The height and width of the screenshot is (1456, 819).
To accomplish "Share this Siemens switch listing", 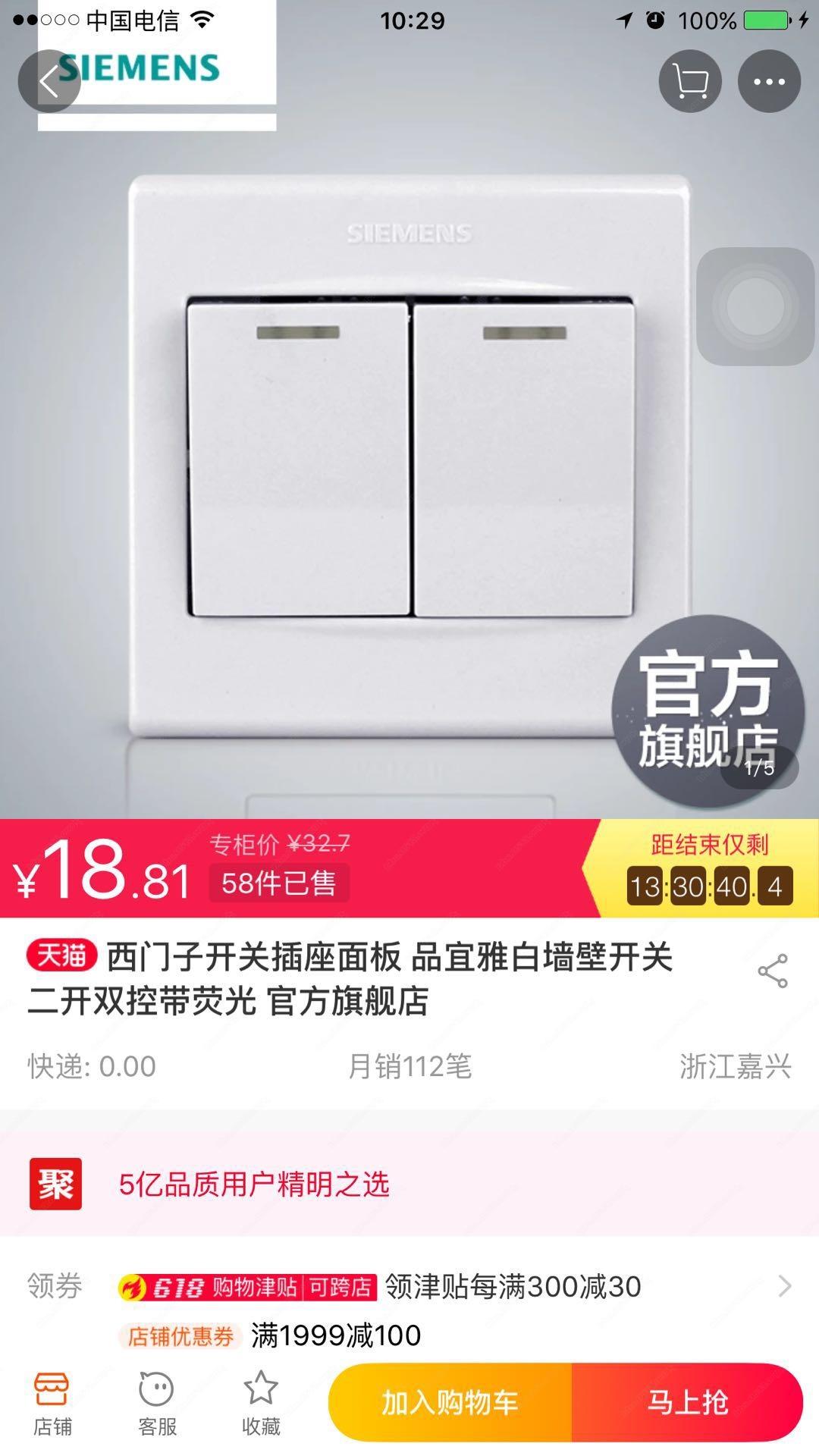I will click(772, 971).
